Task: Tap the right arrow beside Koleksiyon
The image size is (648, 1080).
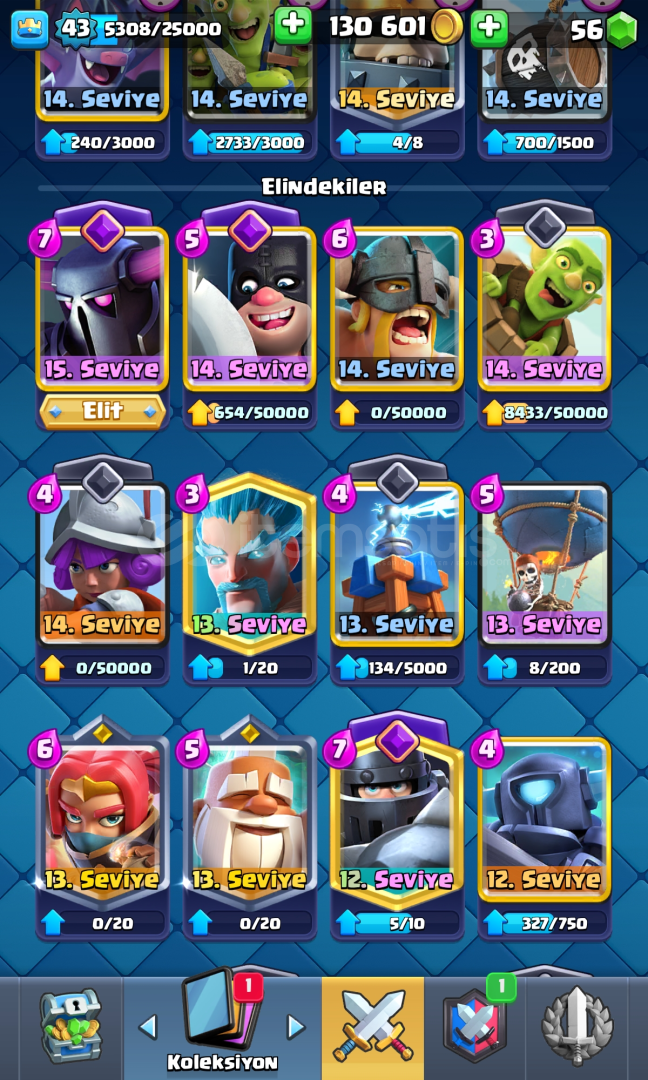Action: (x=296, y=1027)
